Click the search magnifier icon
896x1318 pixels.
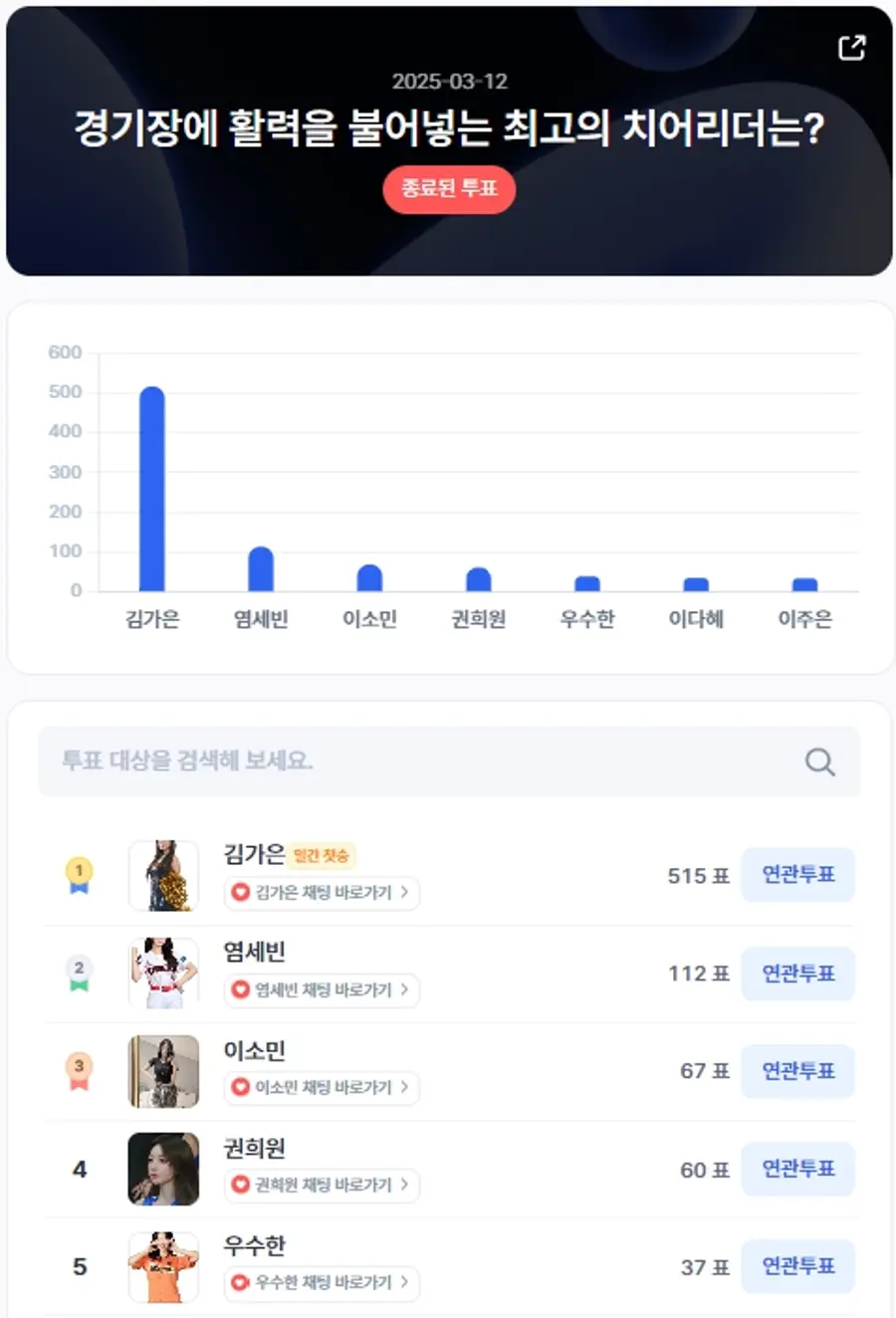tap(819, 762)
